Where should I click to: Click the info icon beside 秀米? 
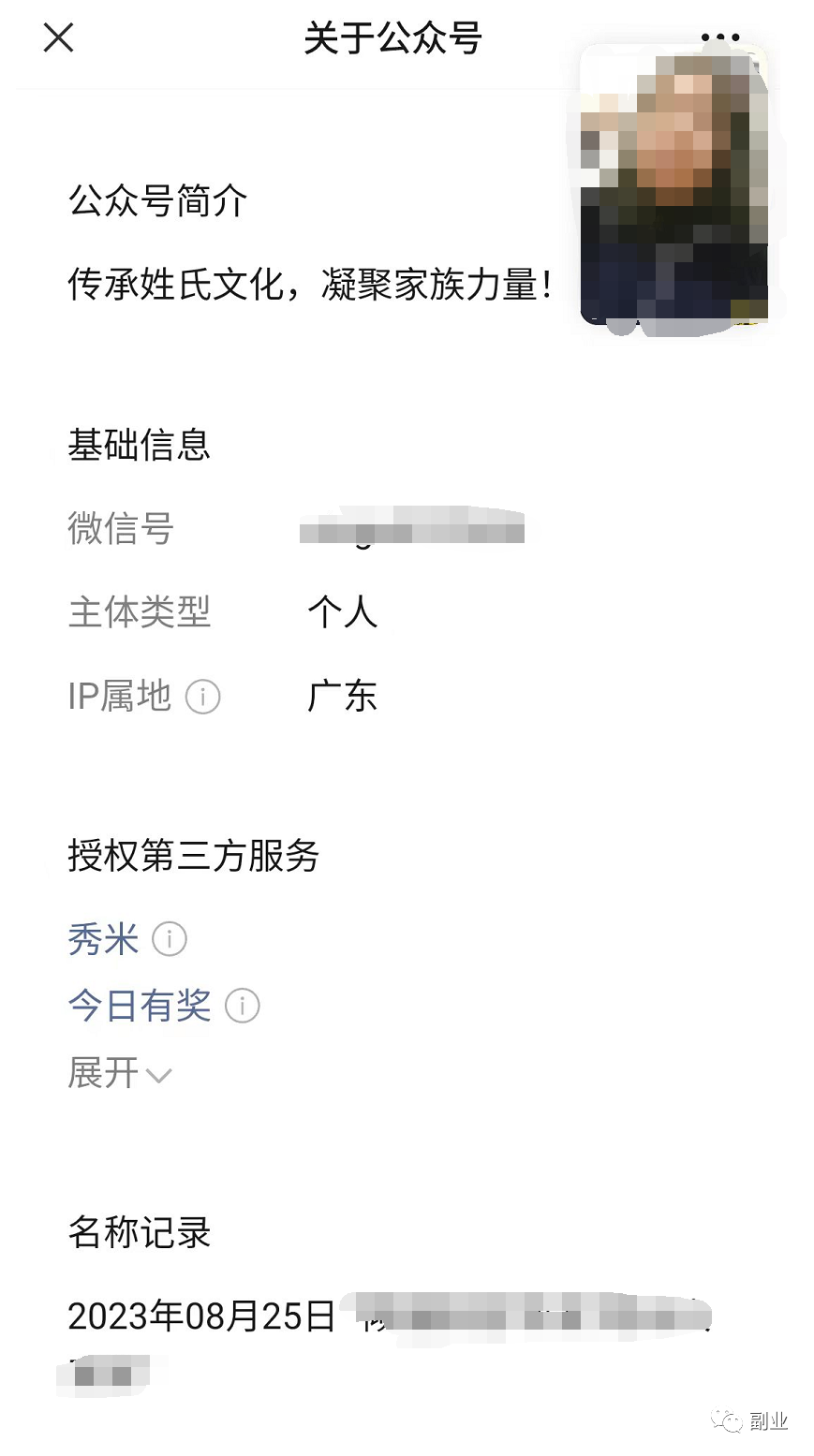tap(170, 939)
